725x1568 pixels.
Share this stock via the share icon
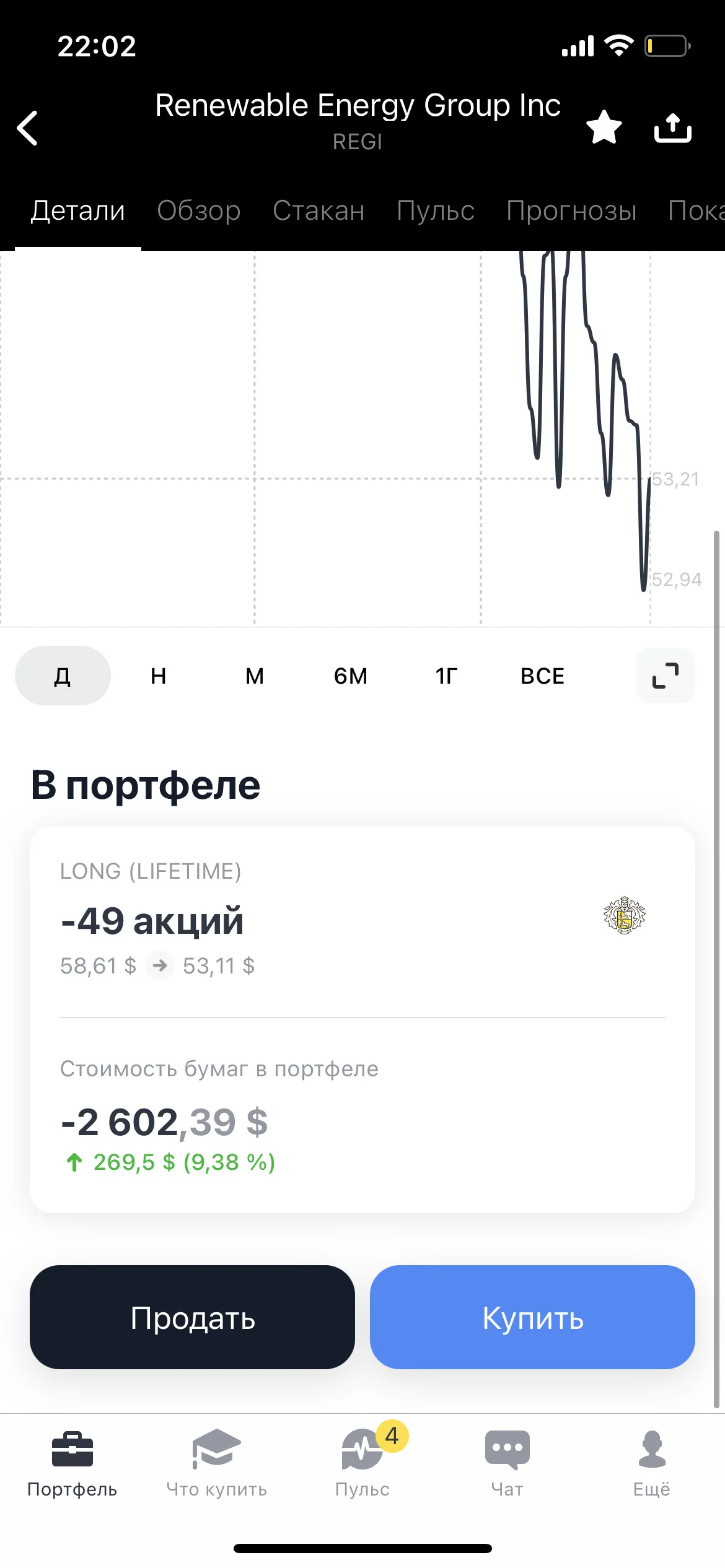pos(673,128)
